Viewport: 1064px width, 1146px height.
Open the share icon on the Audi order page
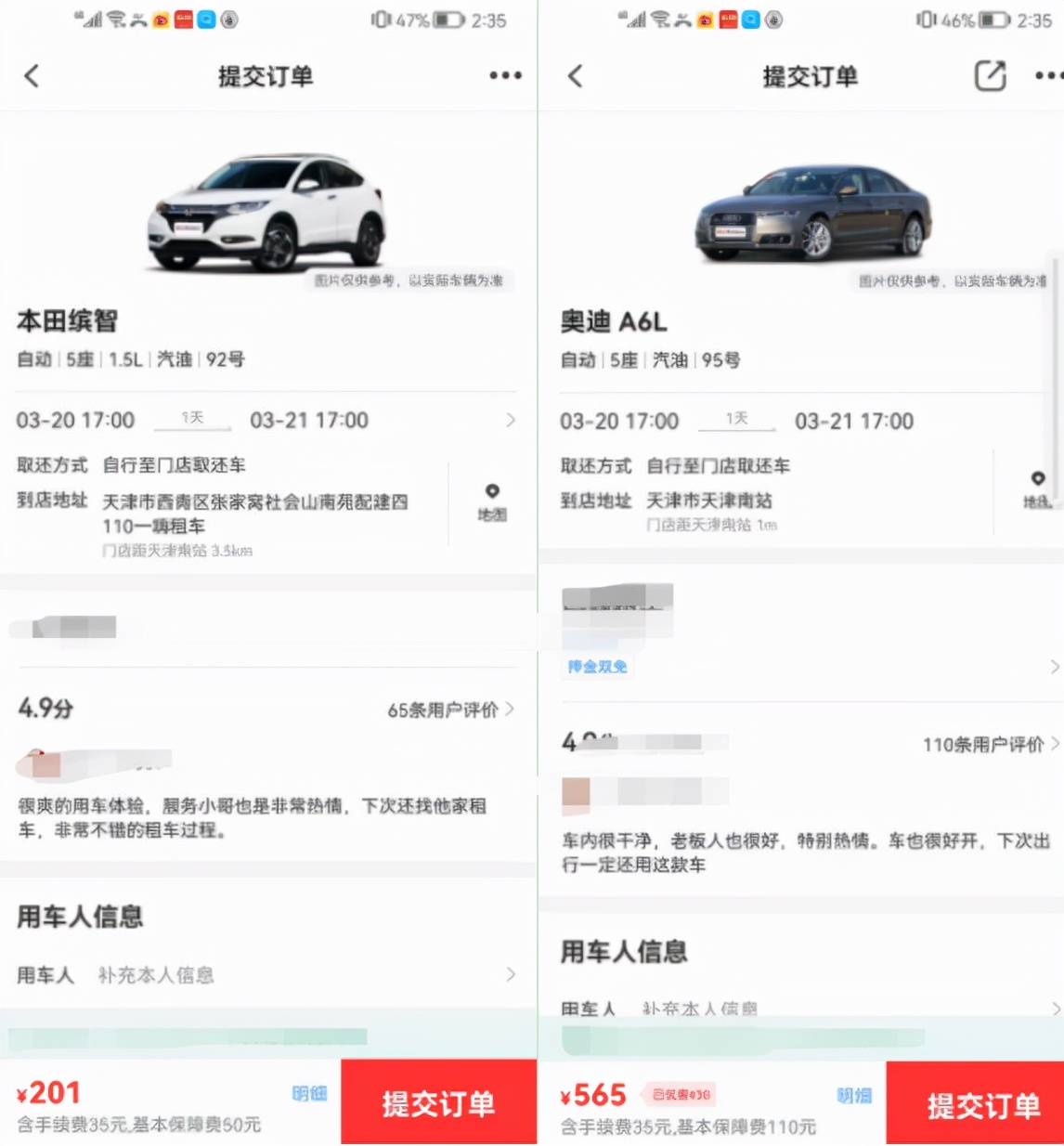[988, 74]
